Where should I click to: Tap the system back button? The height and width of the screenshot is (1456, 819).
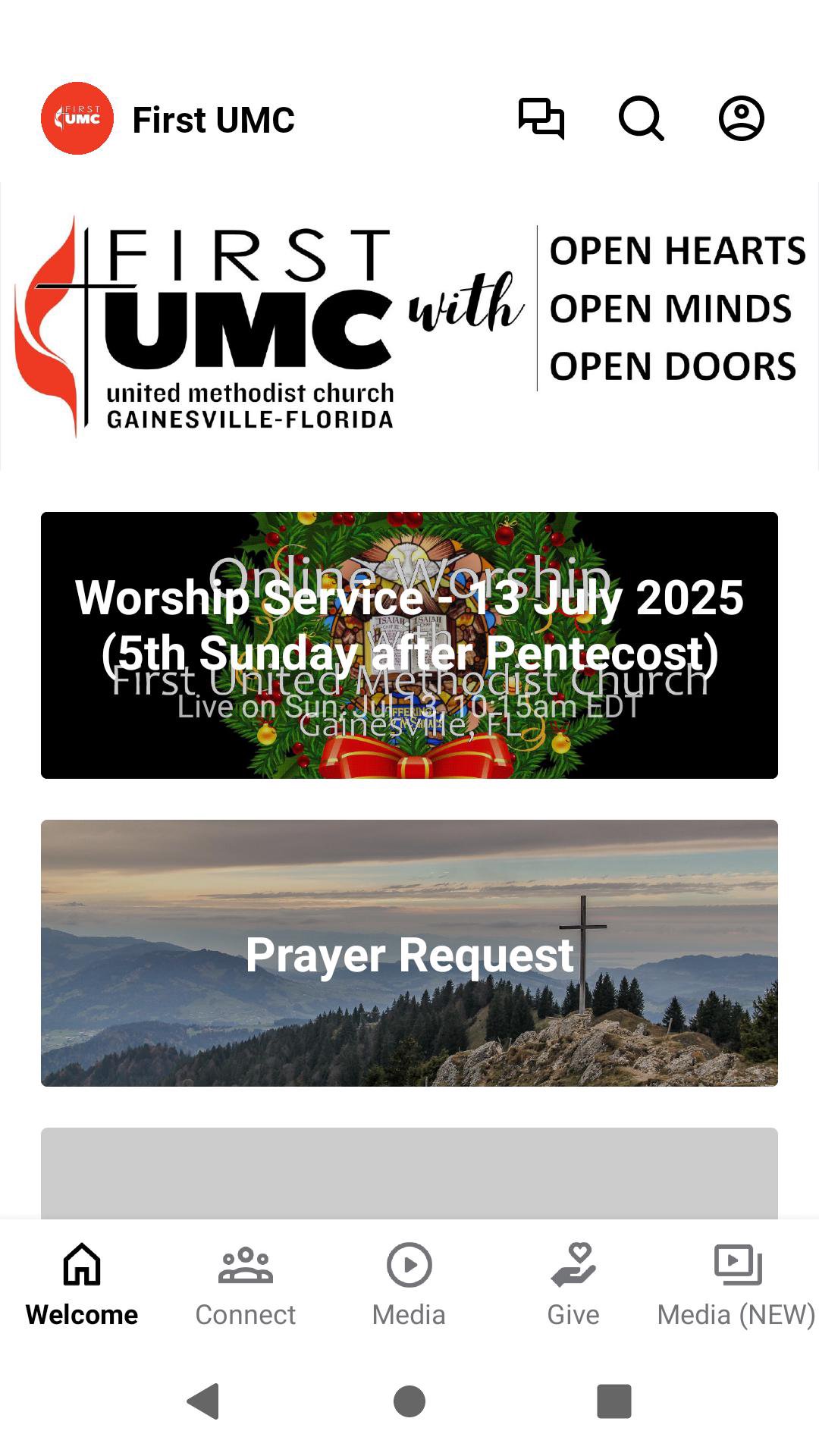tap(203, 1401)
